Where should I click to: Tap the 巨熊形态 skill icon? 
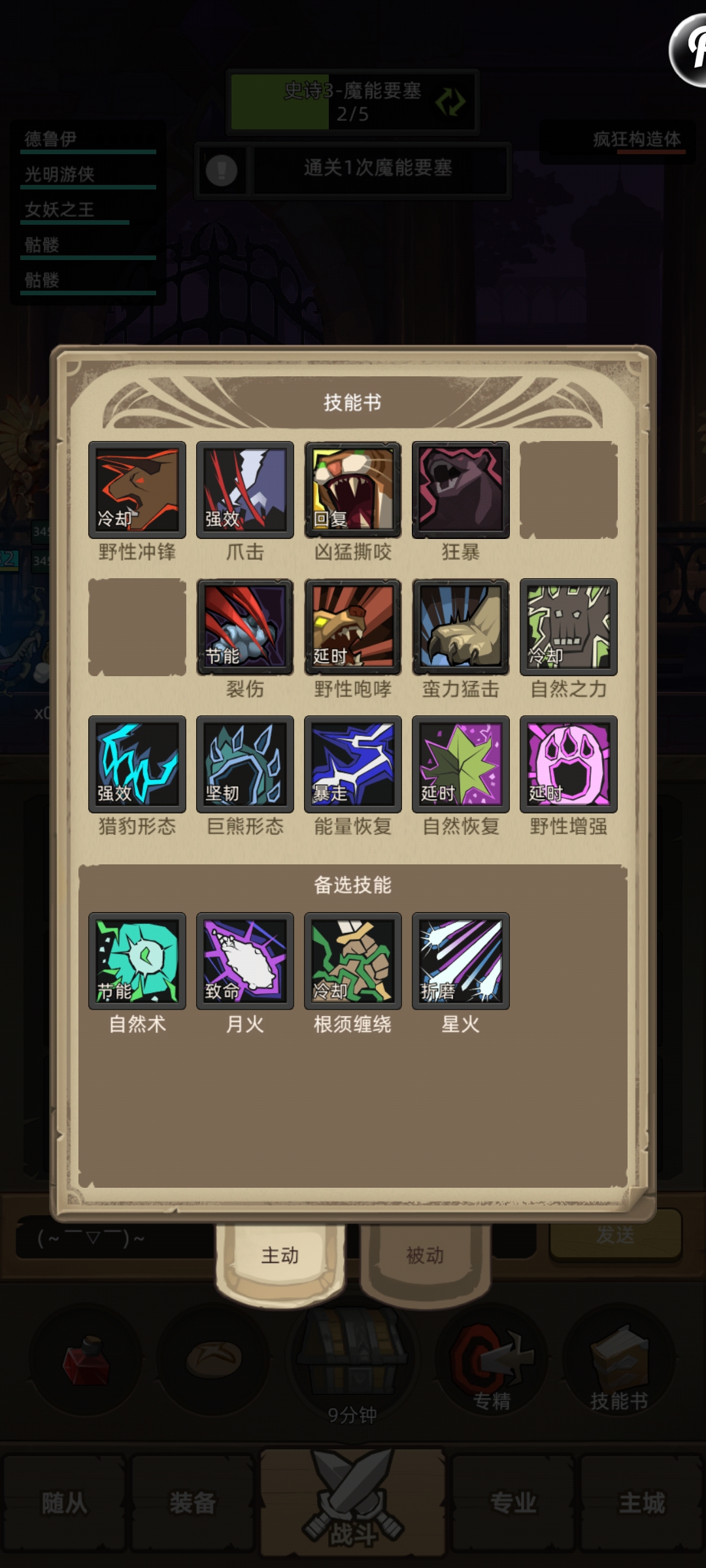click(x=245, y=764)
